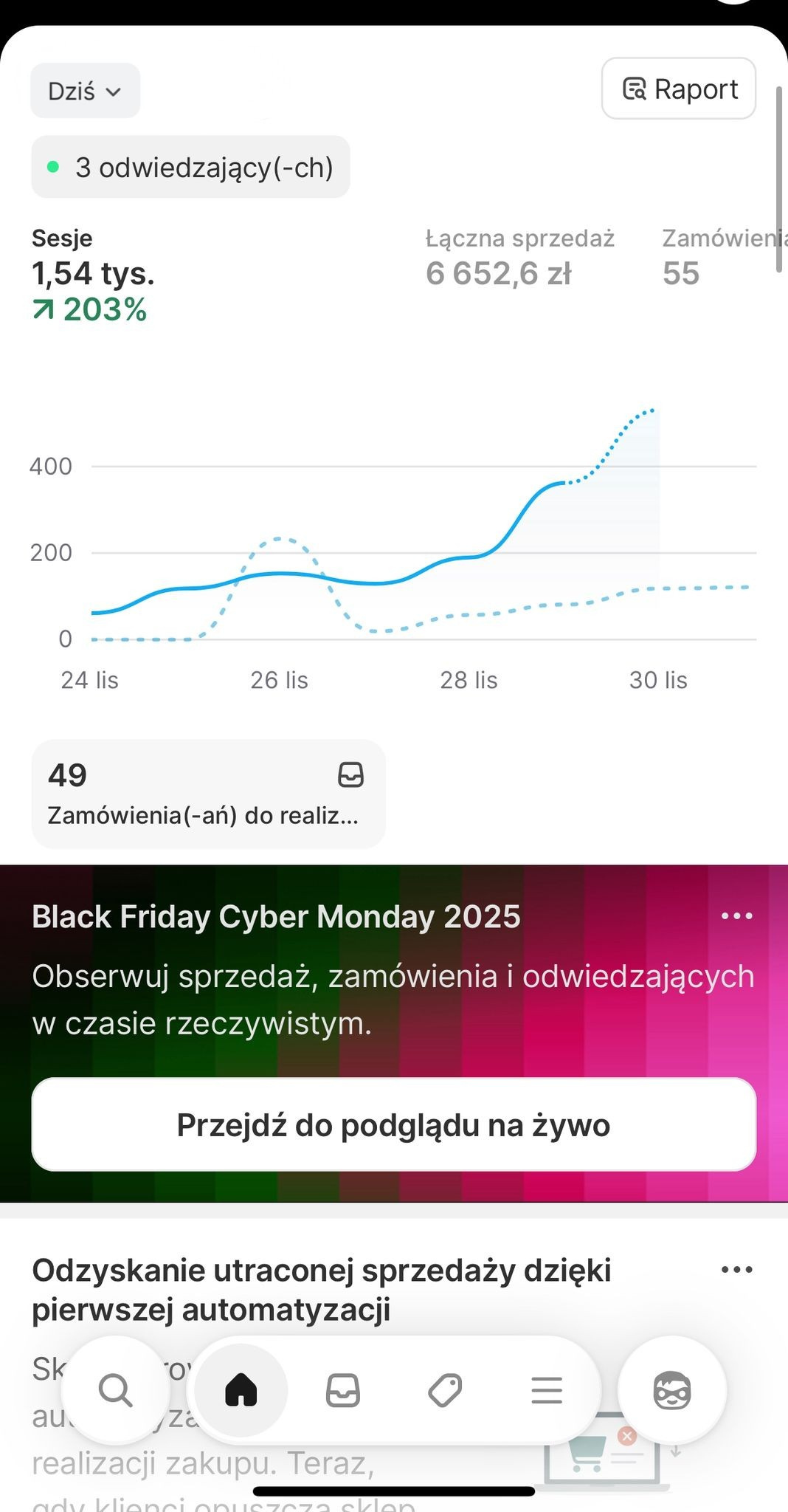Switch to the Łączna sprzedaż metric
Screen dimensions: 788x1512
[519, 258]
